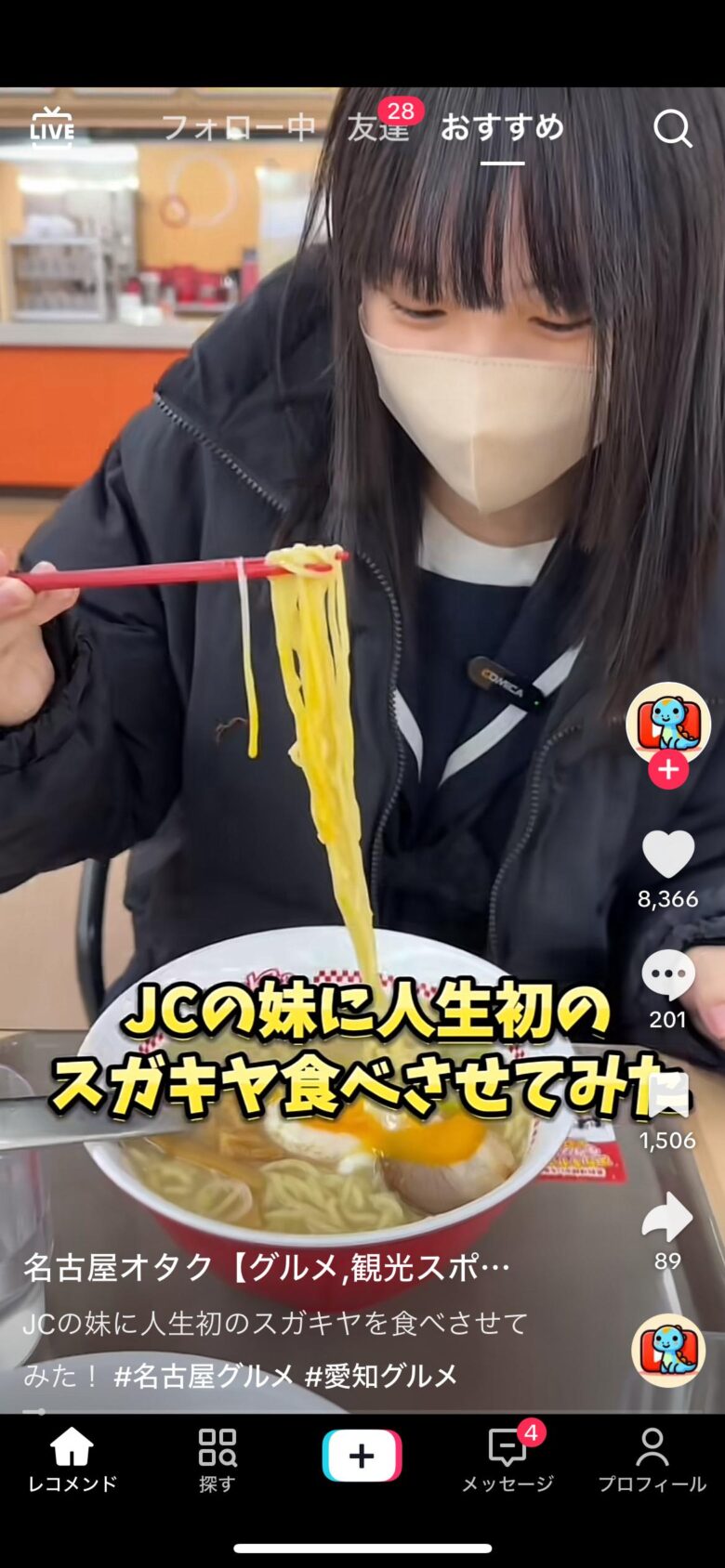Open the creator's profile avatar

tap(667, 723)
